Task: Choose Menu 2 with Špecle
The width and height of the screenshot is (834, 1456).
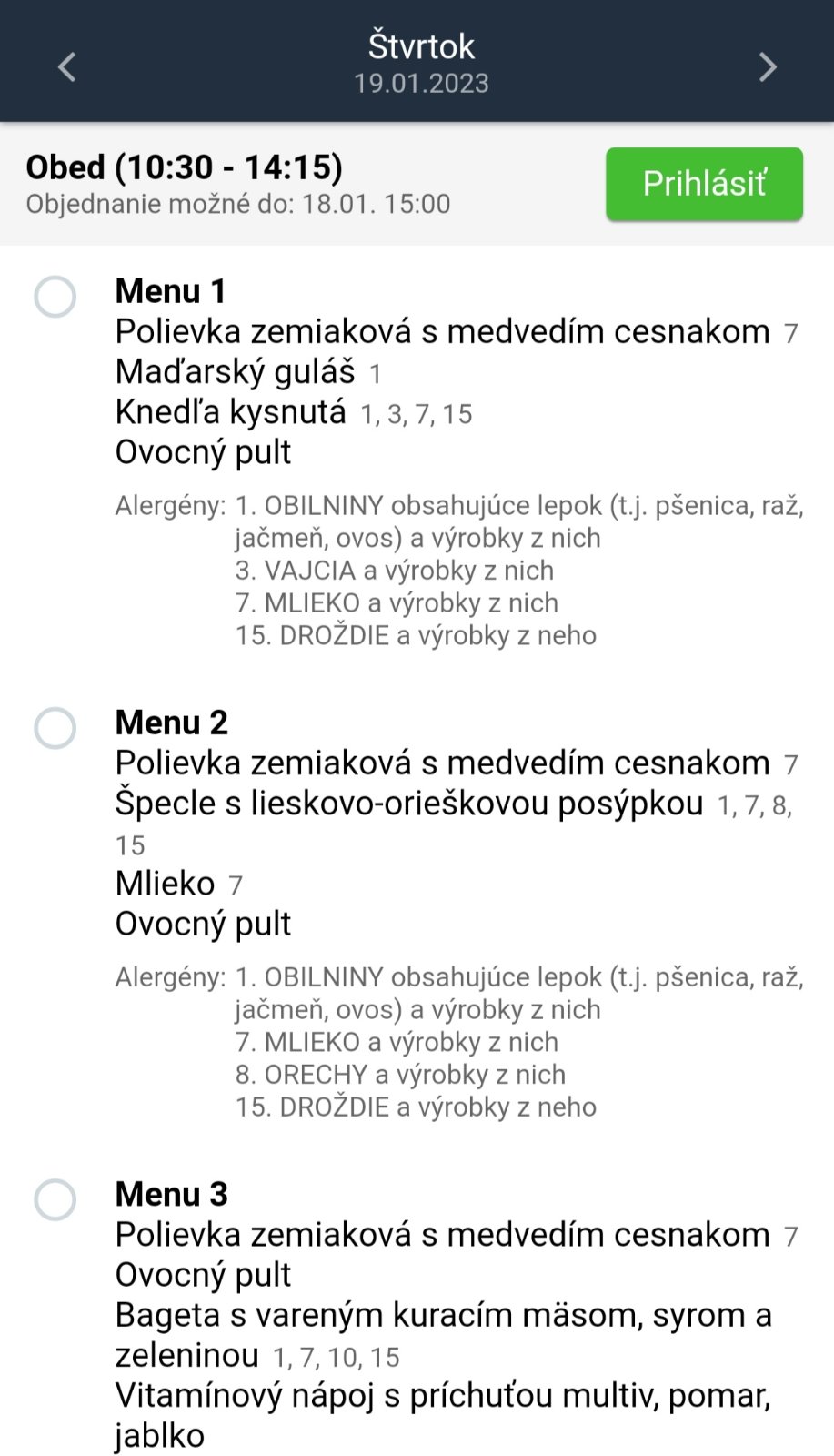Action: [55, 728]
